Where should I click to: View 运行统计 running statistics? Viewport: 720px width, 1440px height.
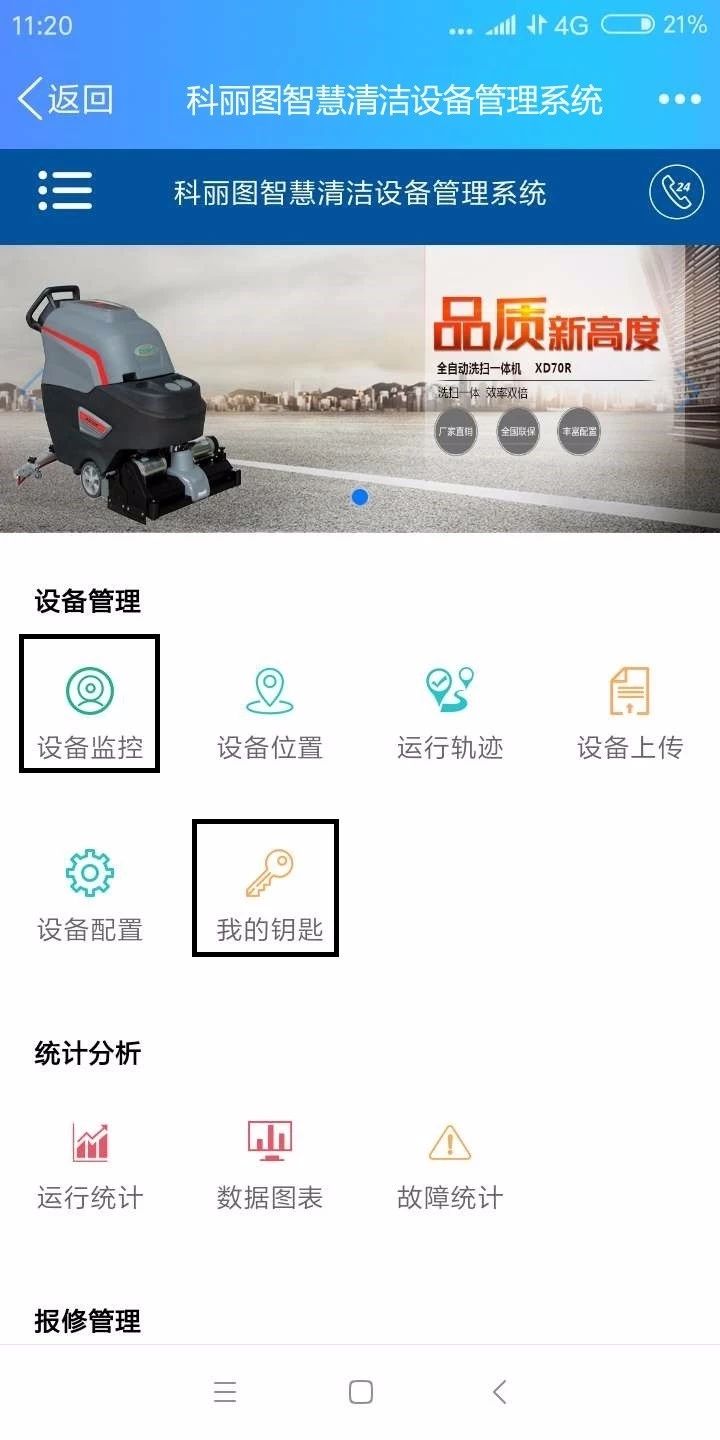pyautogui.click(x=90, y=1164)
